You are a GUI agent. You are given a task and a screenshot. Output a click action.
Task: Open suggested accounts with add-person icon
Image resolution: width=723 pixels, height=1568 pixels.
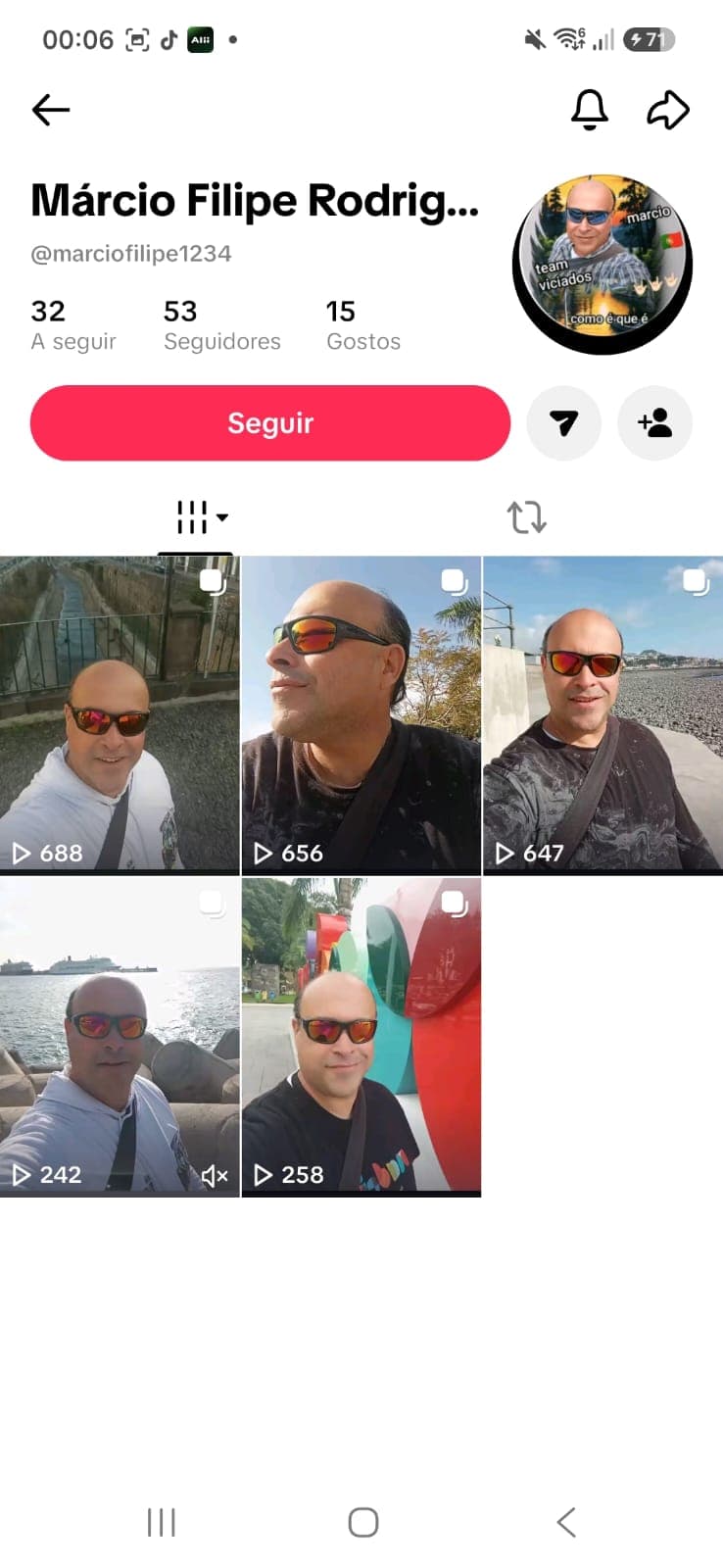655,423
